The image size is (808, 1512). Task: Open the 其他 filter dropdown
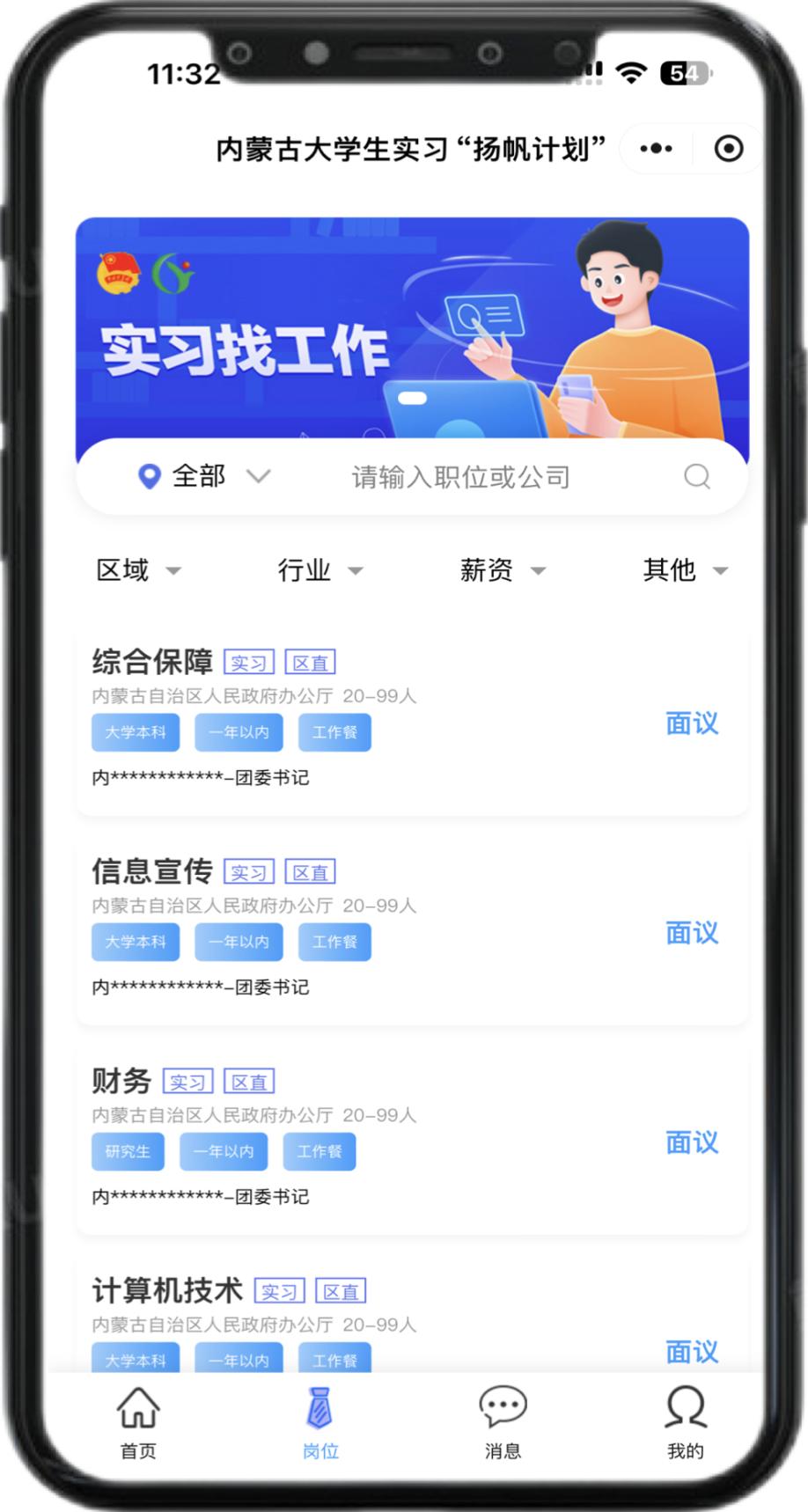coord(684,570)
